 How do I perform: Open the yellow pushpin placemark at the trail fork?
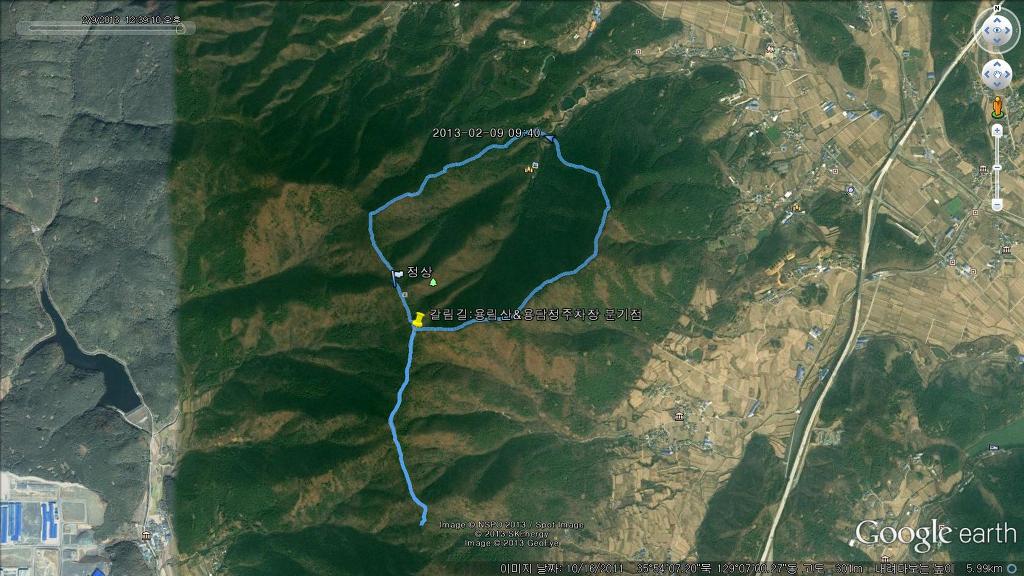coord(416,319)
